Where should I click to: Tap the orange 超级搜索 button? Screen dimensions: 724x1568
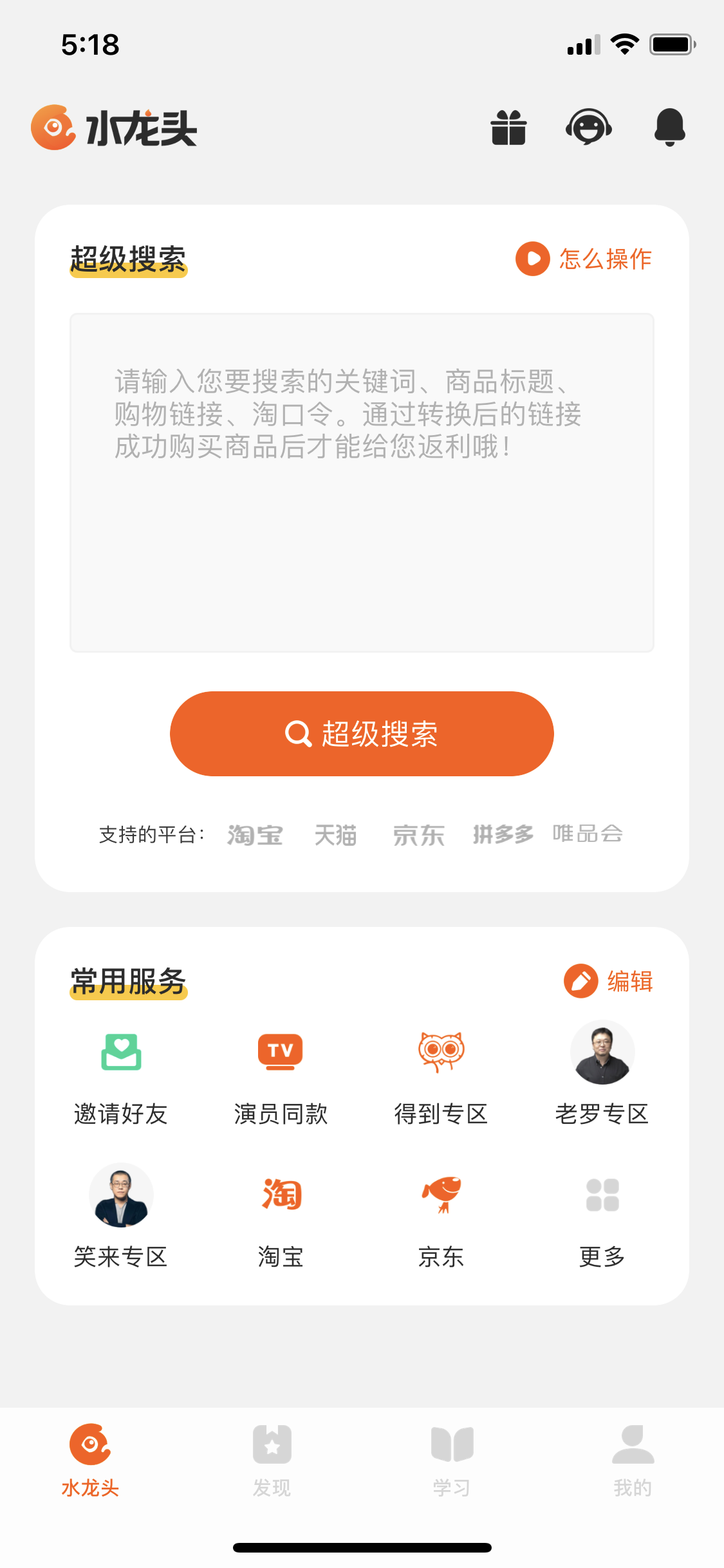[362, 734]
